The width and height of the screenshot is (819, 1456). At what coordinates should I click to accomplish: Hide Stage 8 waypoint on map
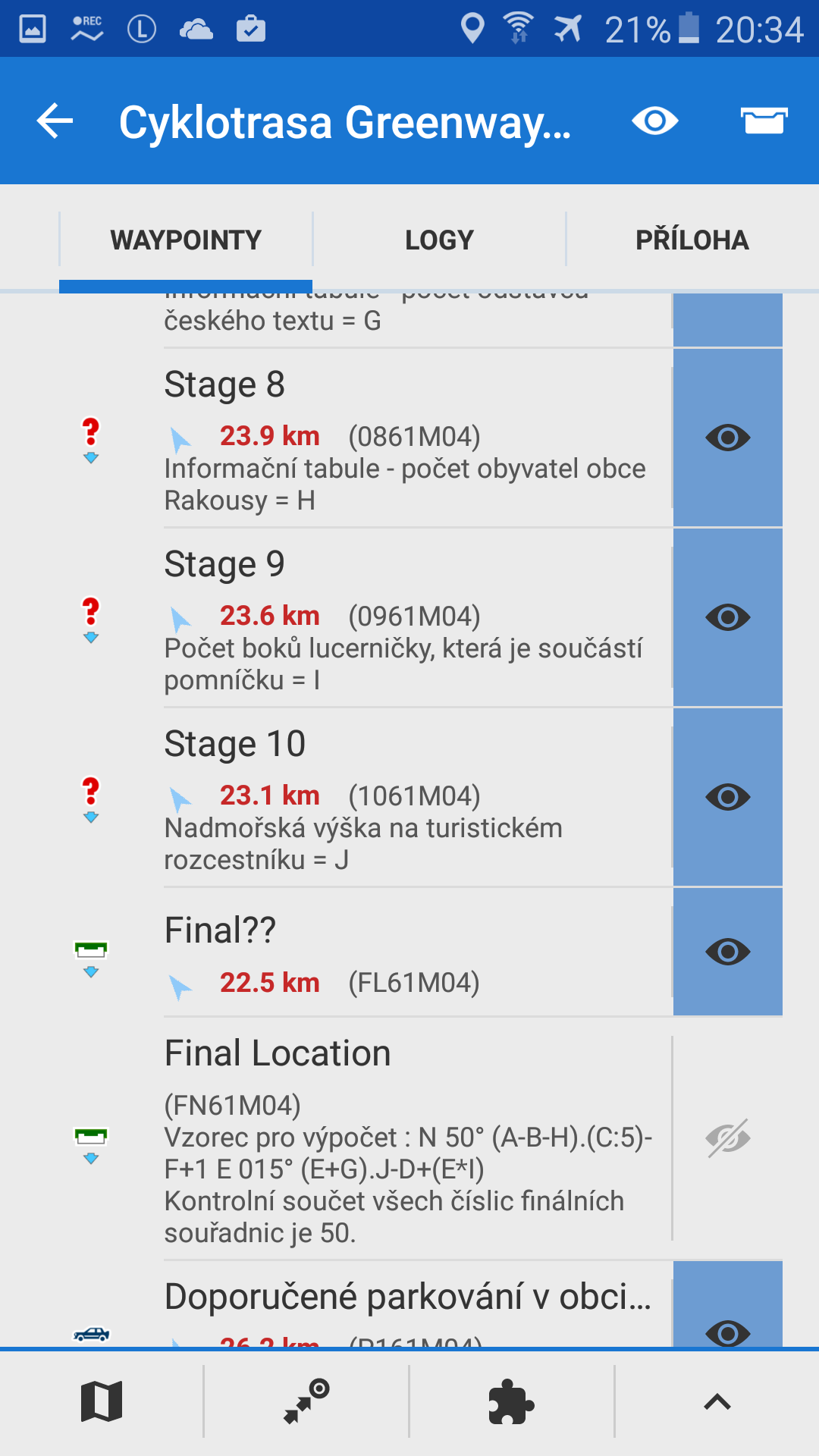coord(727,438)
